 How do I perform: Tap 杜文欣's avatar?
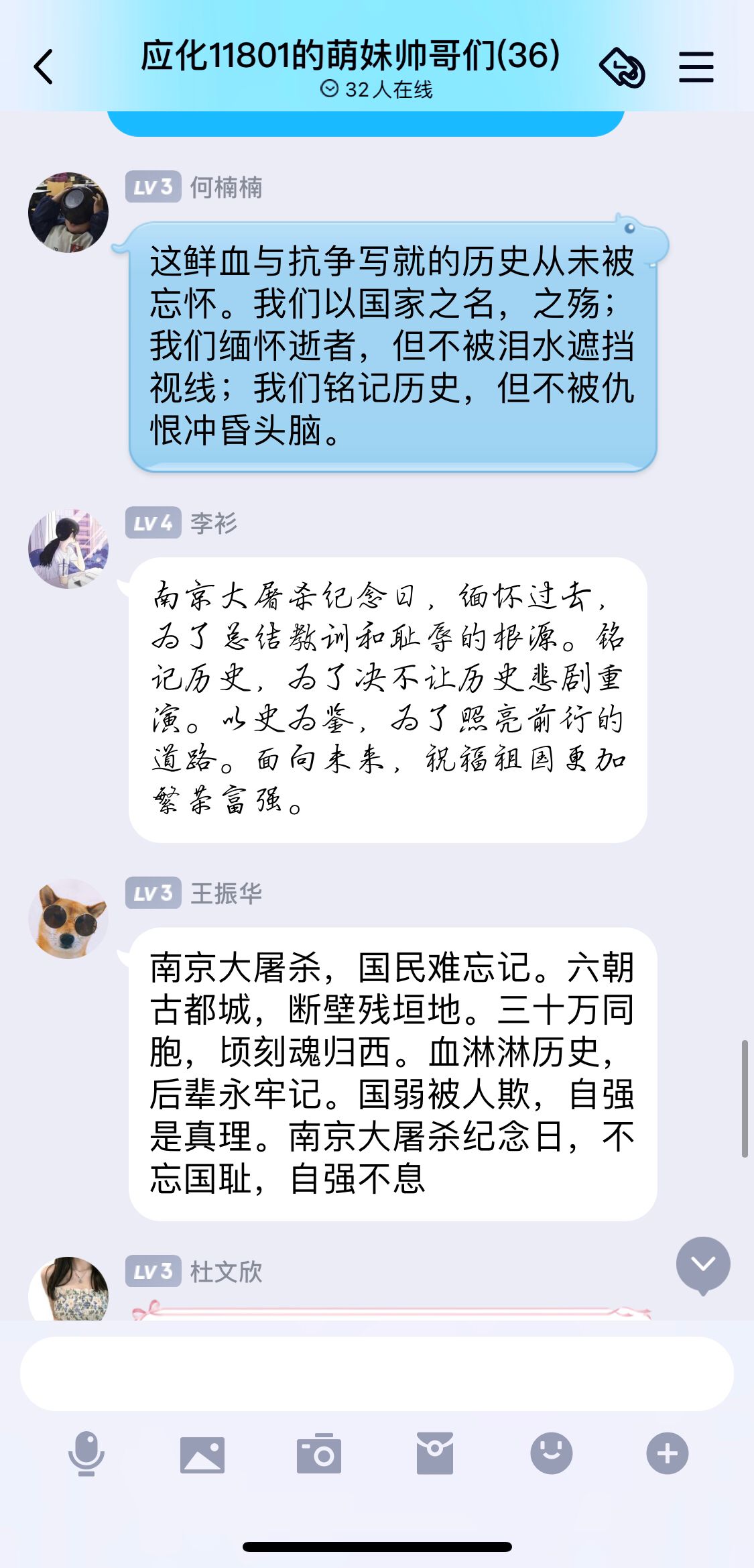(68, 1289)
